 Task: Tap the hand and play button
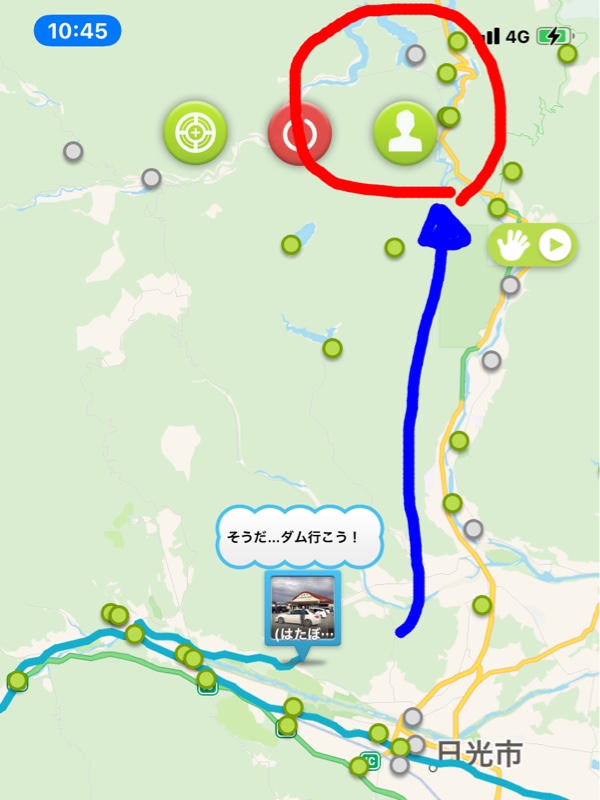tap(533, 245)
